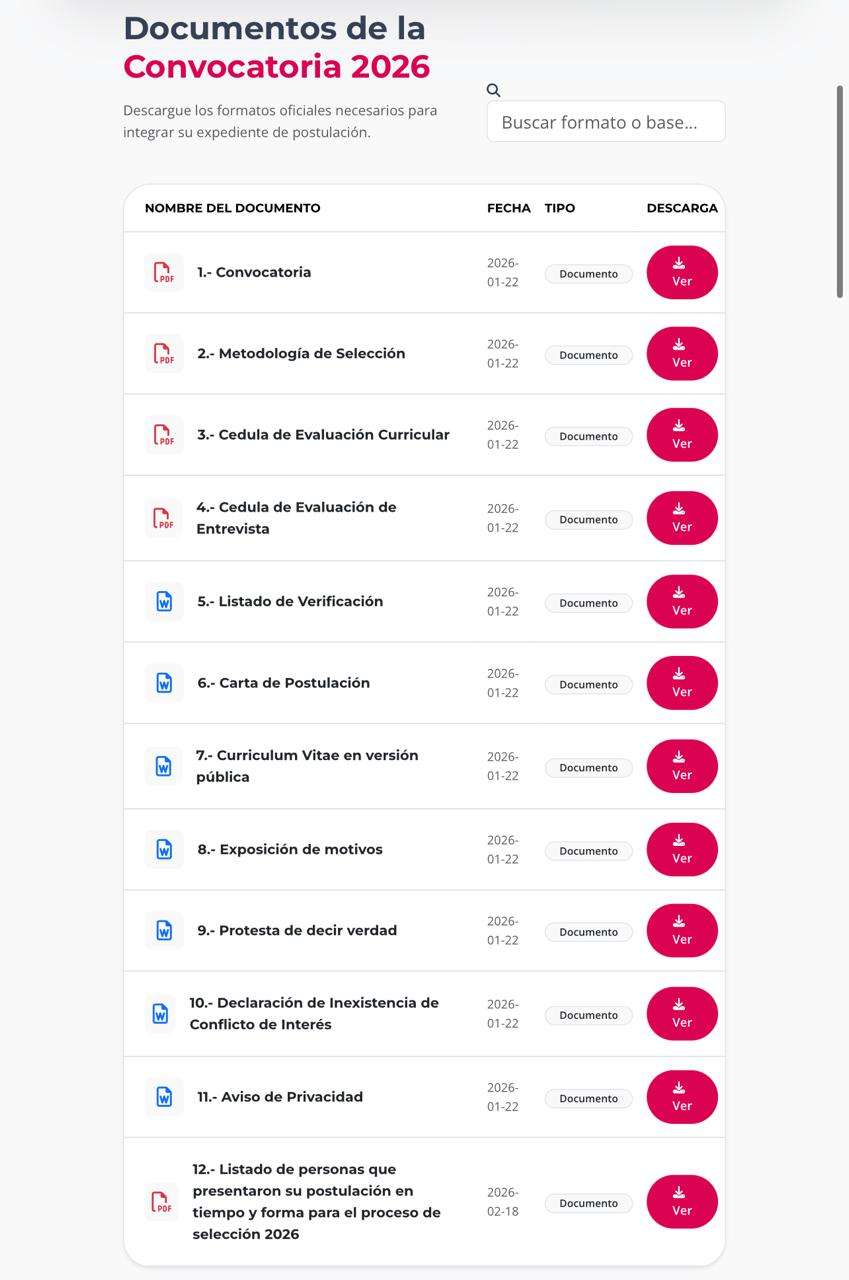Viewport: 849px width, 1280px height.
Task: Open Ver for Carta de Postulación
Action: click(x=682, y=683)
